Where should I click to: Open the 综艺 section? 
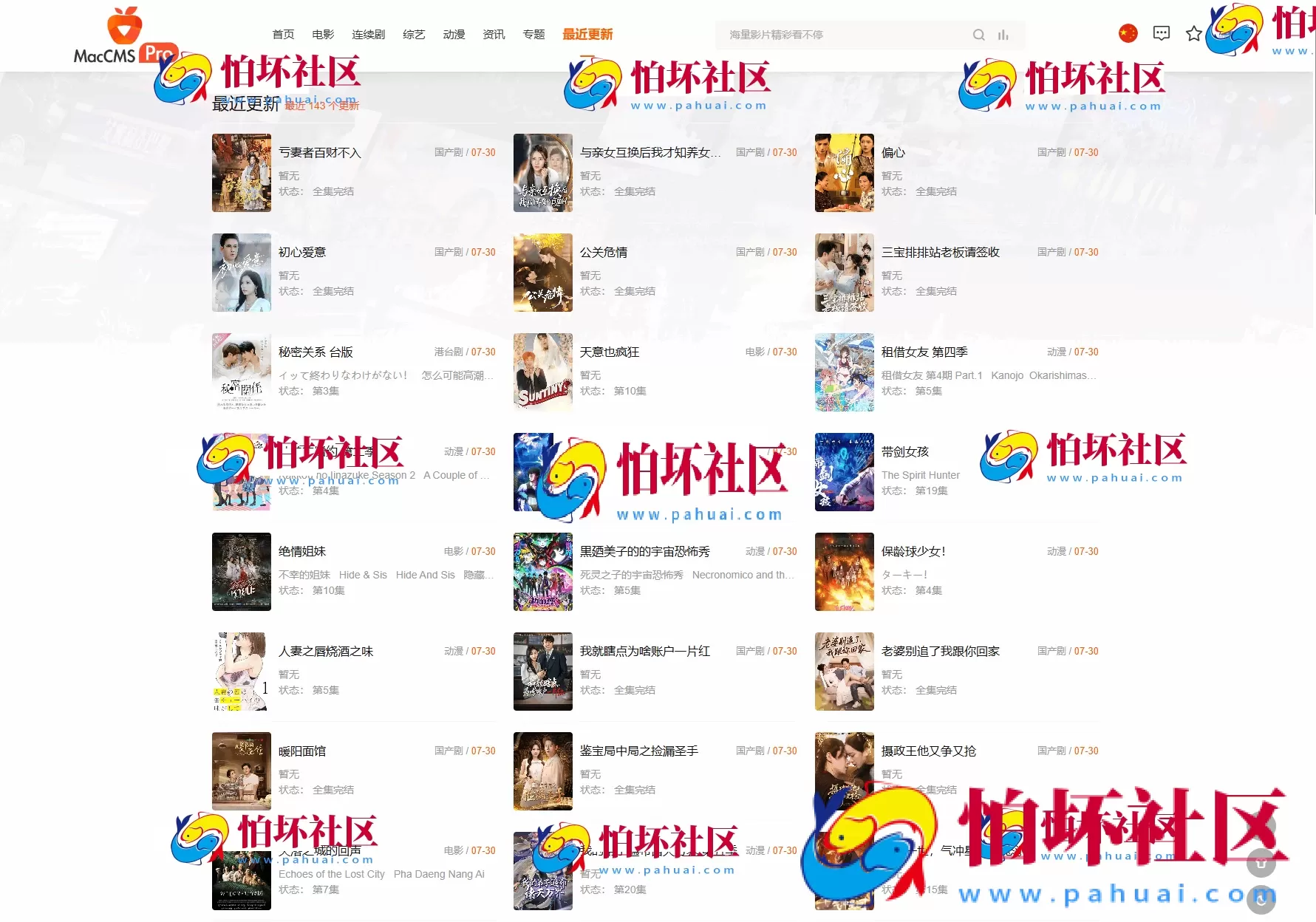tap(414, 34)
